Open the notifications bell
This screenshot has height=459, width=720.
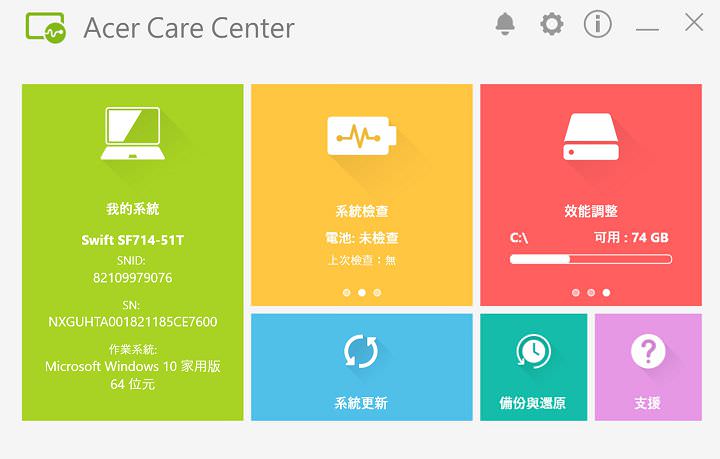click(505, 25)
